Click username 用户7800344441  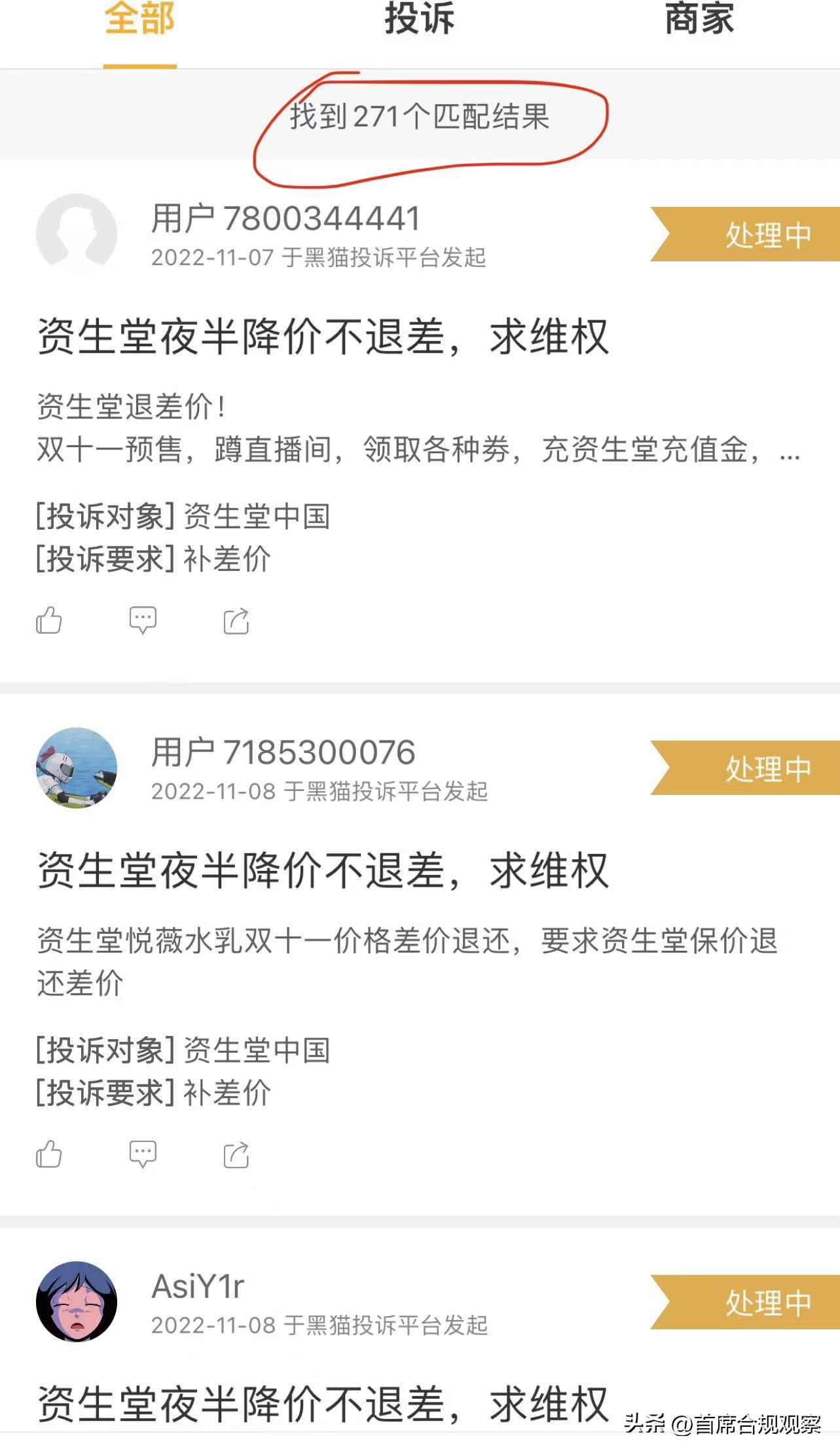(285, 219)
